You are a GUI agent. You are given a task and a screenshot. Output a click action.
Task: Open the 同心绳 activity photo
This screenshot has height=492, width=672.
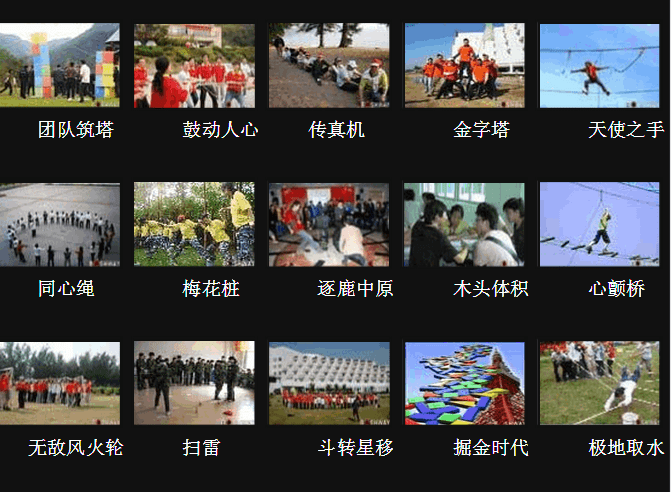59,224
